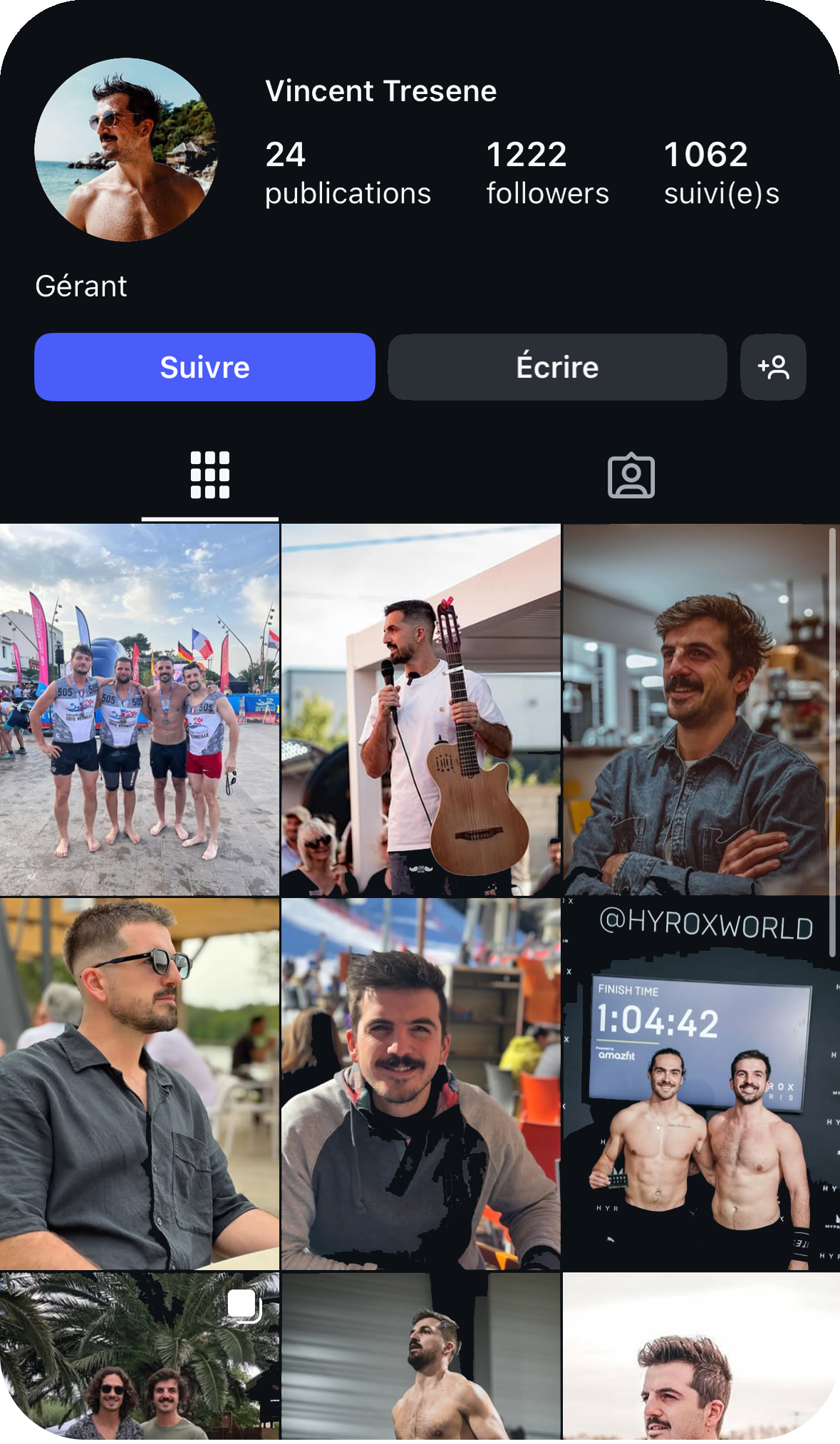
Task: Switch to the posts grid tab
Action: (x=210, y=475)
